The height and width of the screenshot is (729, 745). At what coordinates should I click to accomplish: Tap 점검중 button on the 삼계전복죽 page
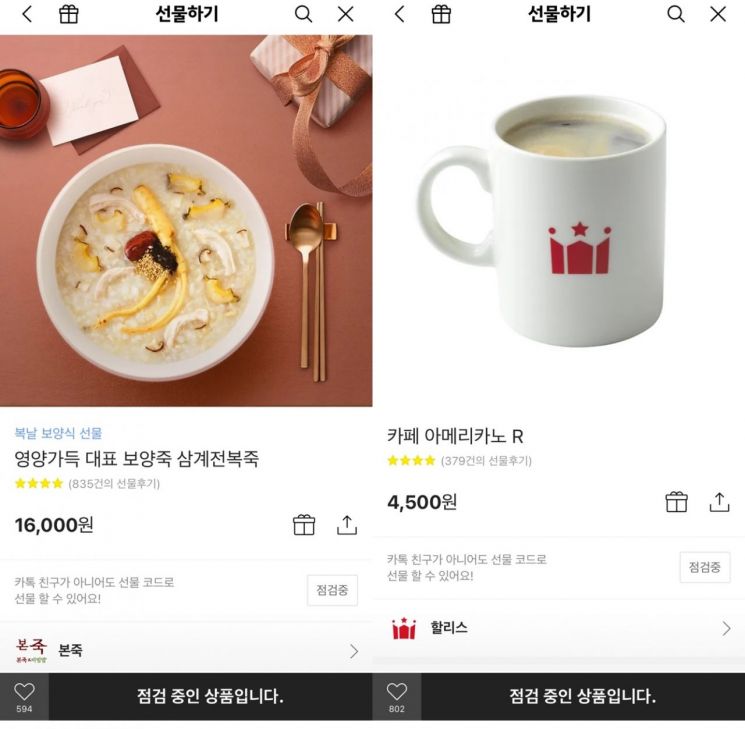tap(332, 590)
